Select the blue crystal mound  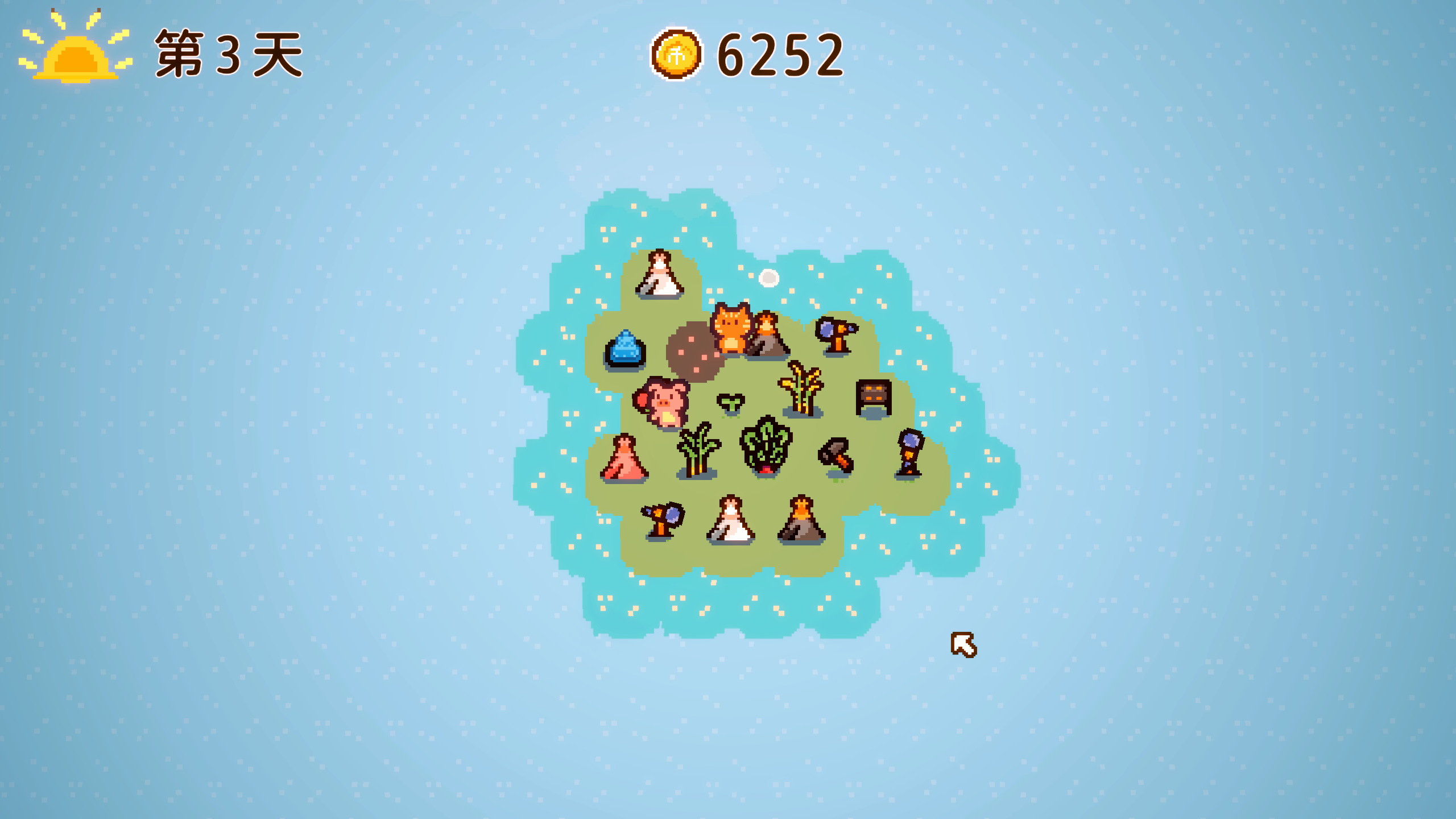click(x=625, y=349)
